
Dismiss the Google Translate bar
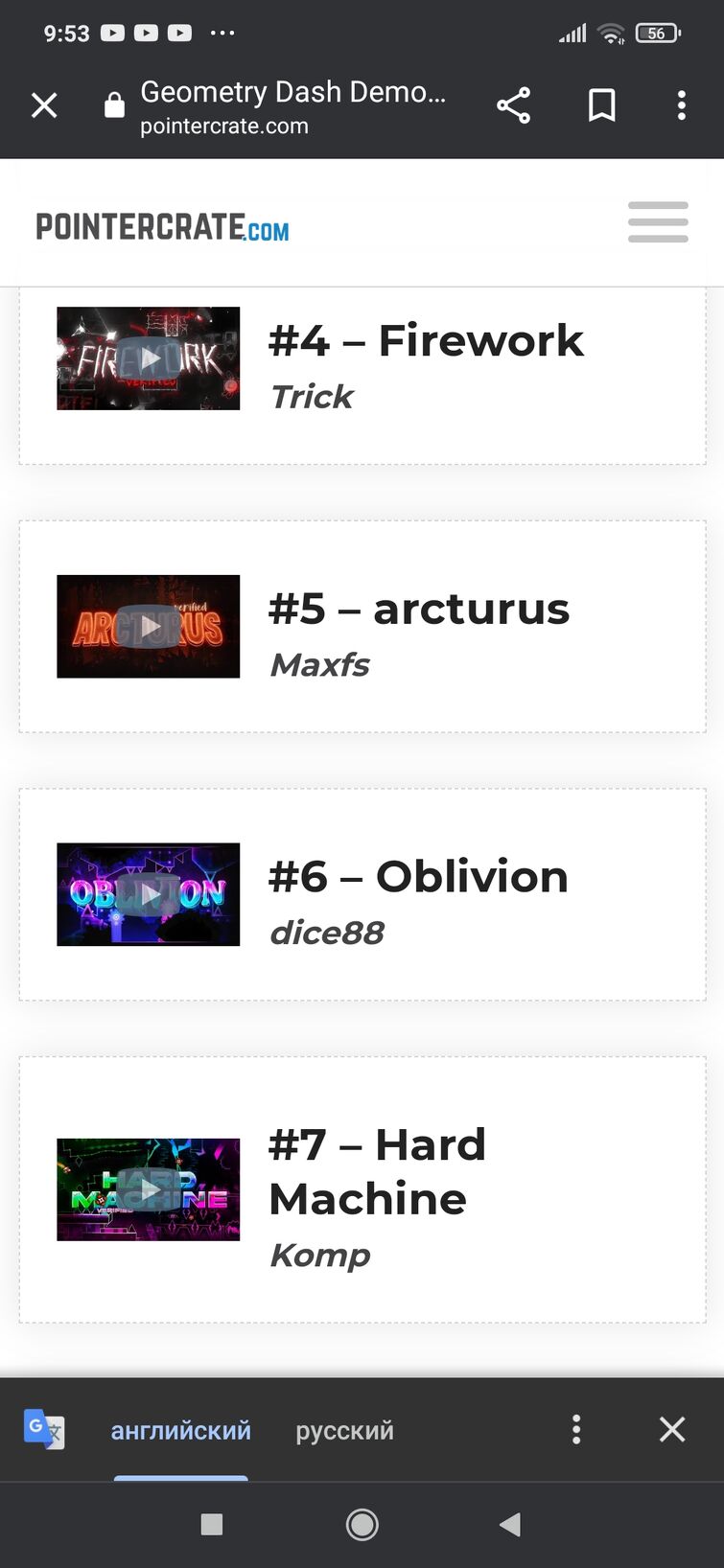tap(672, 1429)
